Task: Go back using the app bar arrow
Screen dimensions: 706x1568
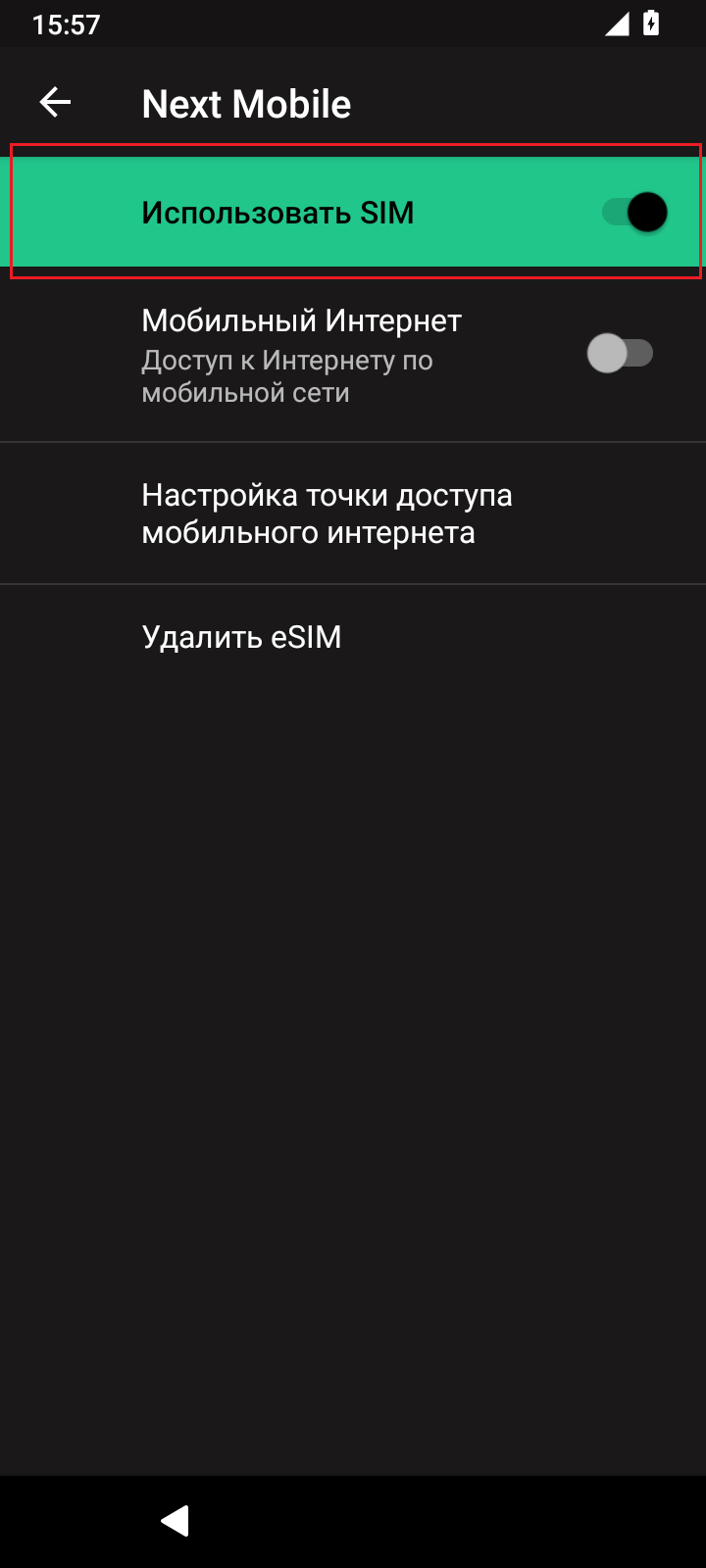Action: pyautogui.click(x=55, y=102)
